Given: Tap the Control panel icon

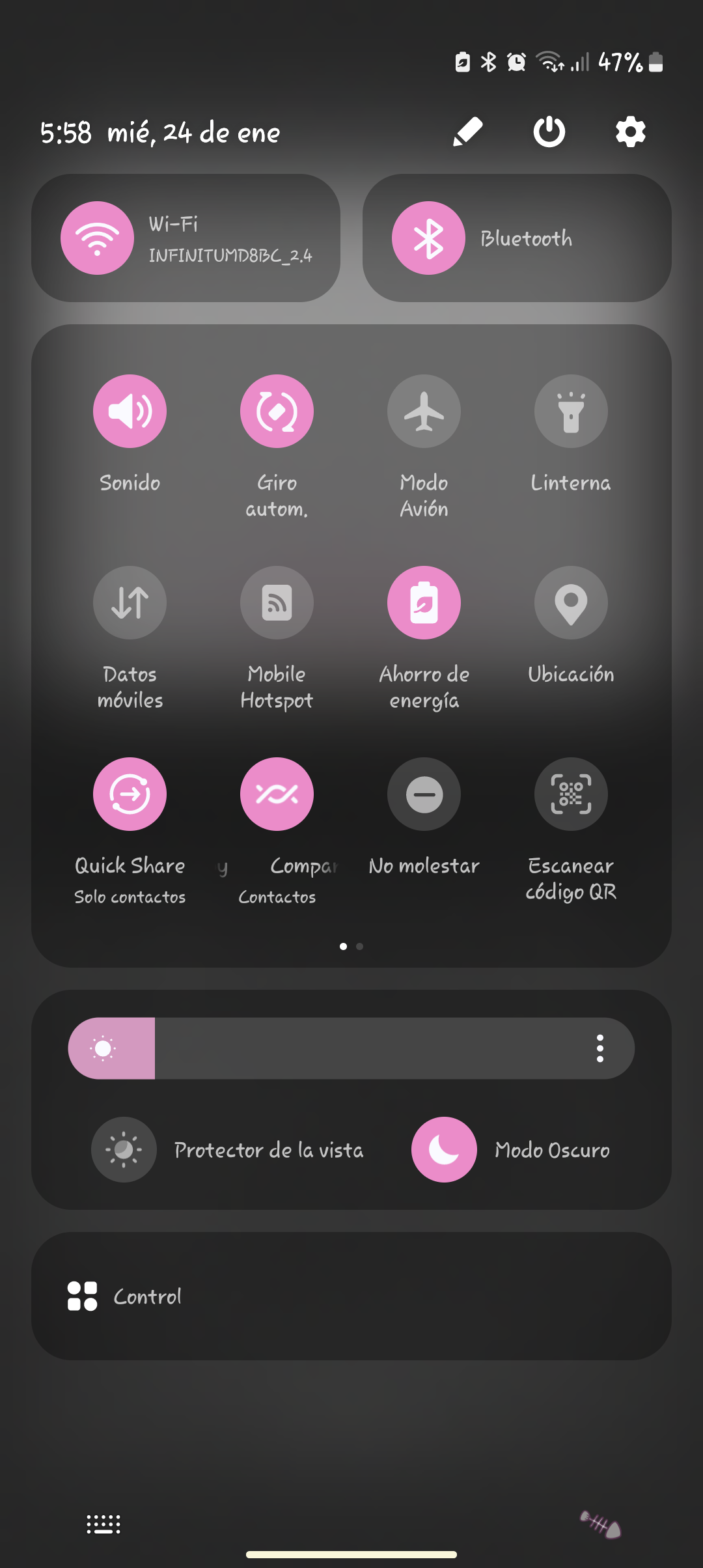Looking at the screenshot, I should 81,1296.
